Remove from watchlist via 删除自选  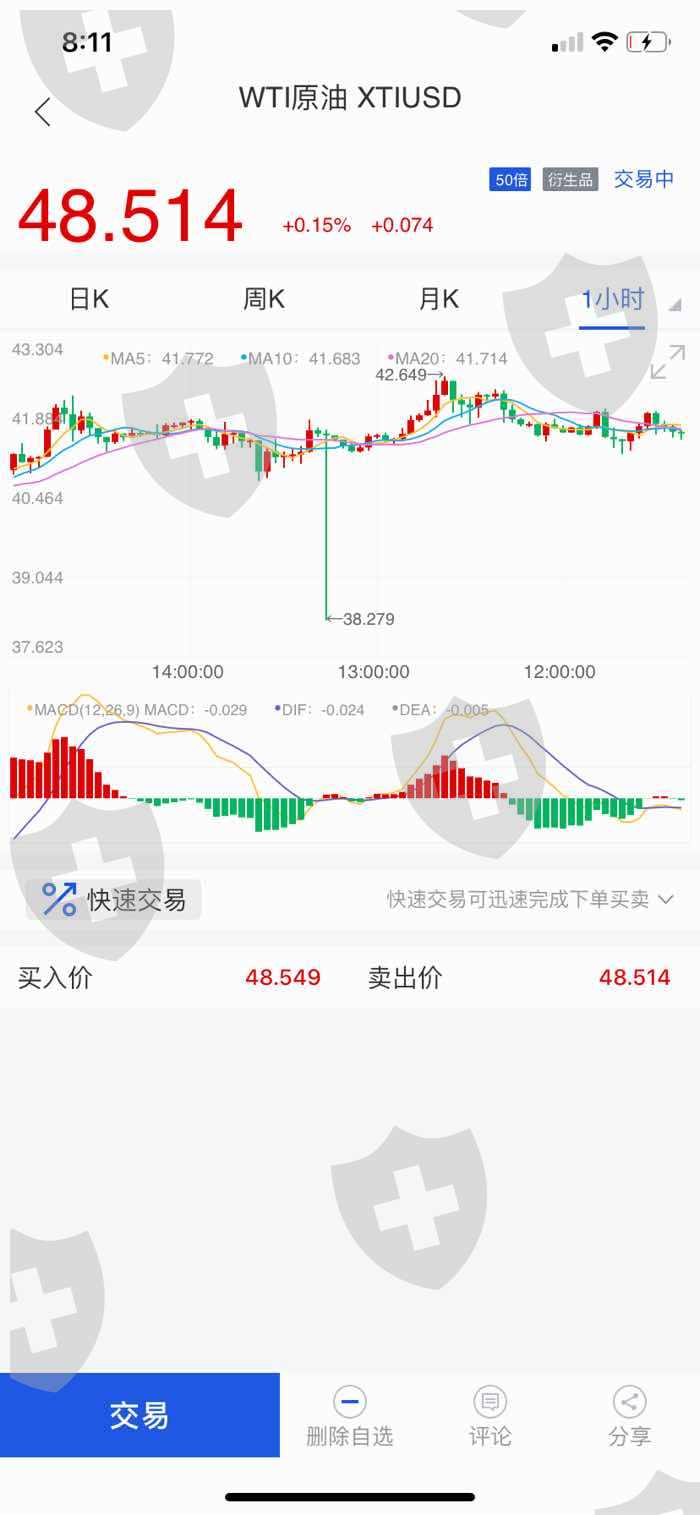pos(350,1417)
